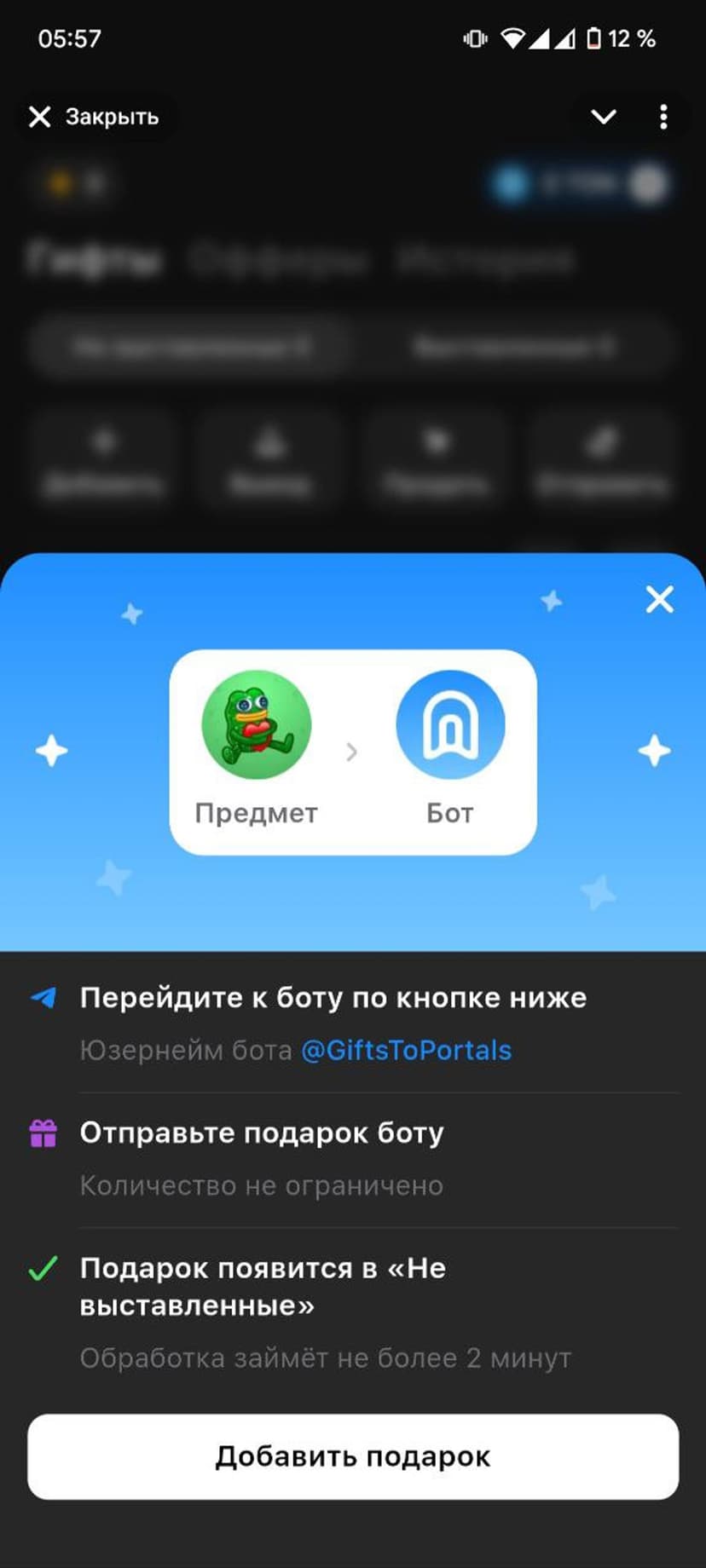
Task: Open the @GiftsToPortals bot link
Action: 407,1050
